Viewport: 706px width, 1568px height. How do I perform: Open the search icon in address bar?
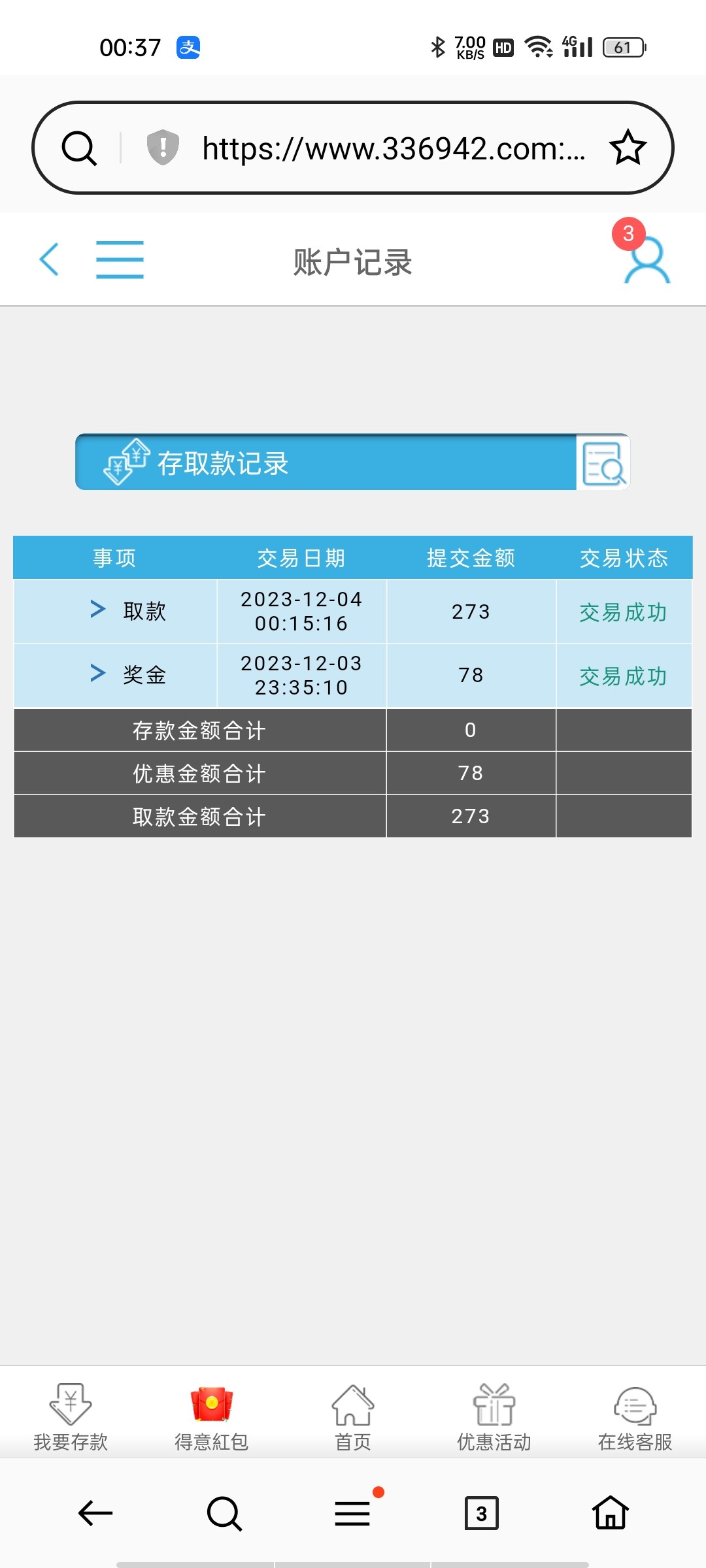click(x=79, y=148)
